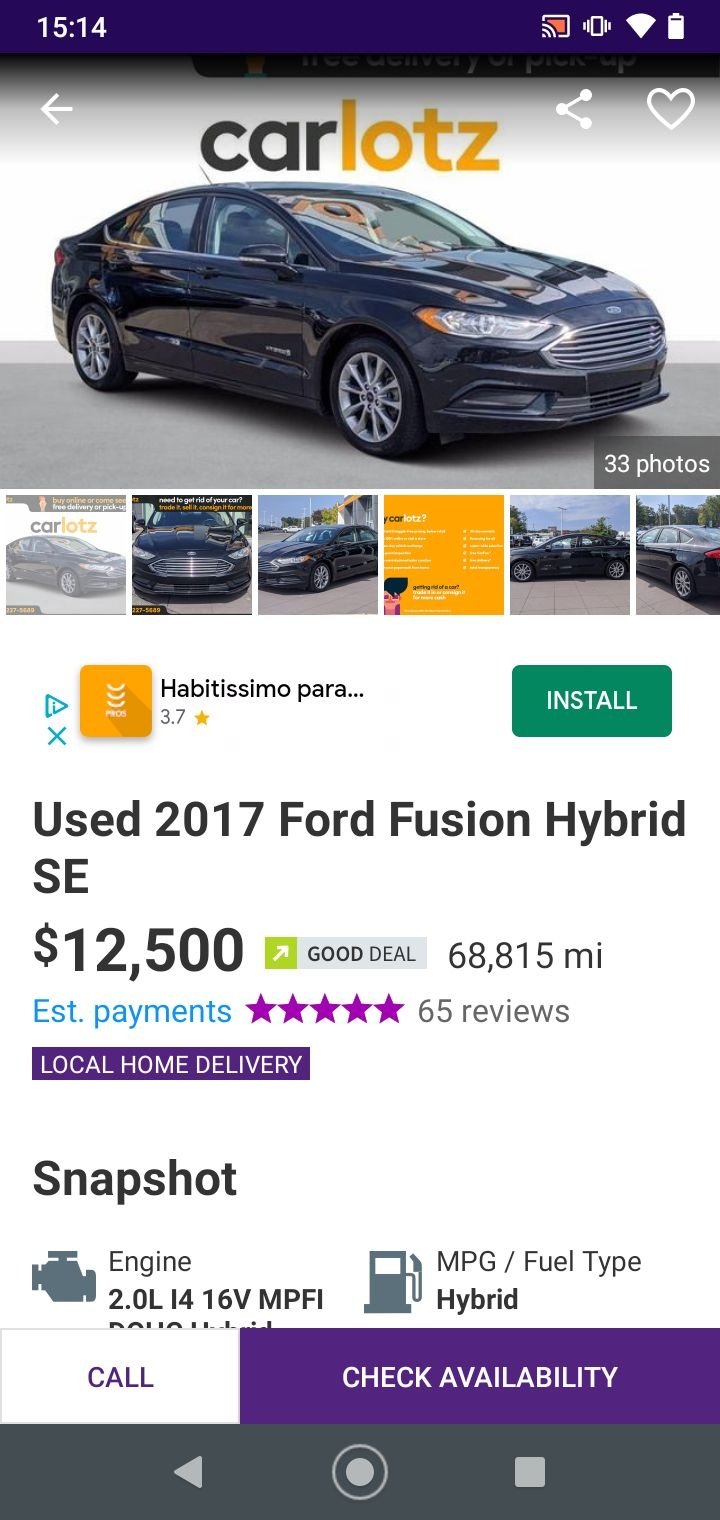Open Est. payments link
The height and width of the screenshot is (1520, 720).
pyautogui.click(x=132, y=1011)
